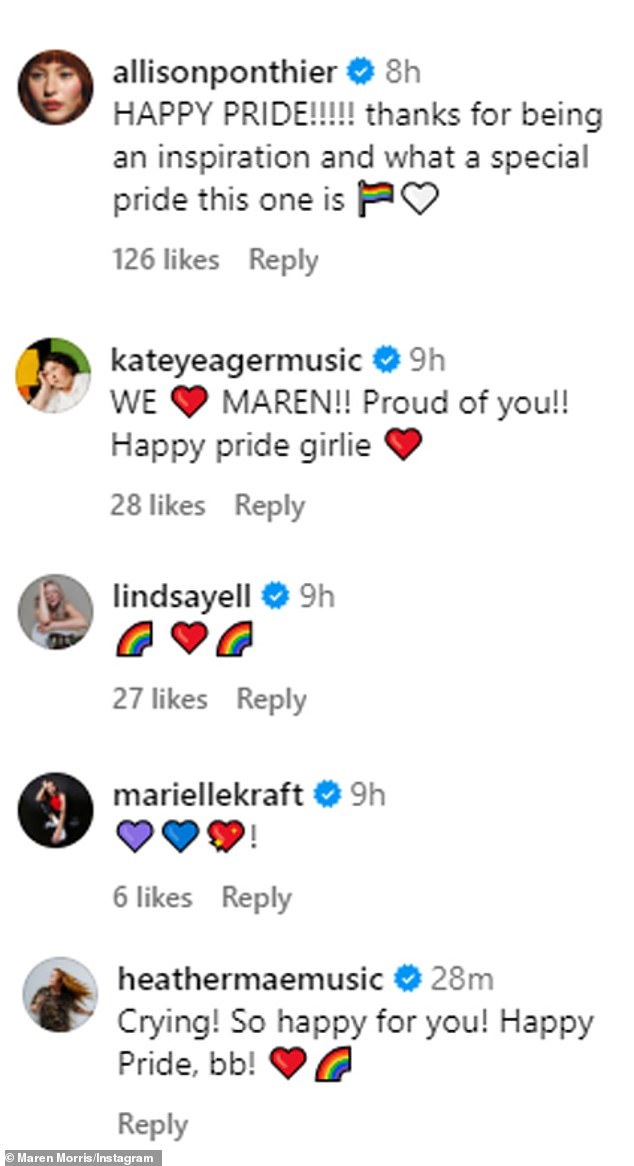This screenshot has width=634, height=1166.
Task: Open the kateyeagermusic username link
Action: [x=236, y=361]
